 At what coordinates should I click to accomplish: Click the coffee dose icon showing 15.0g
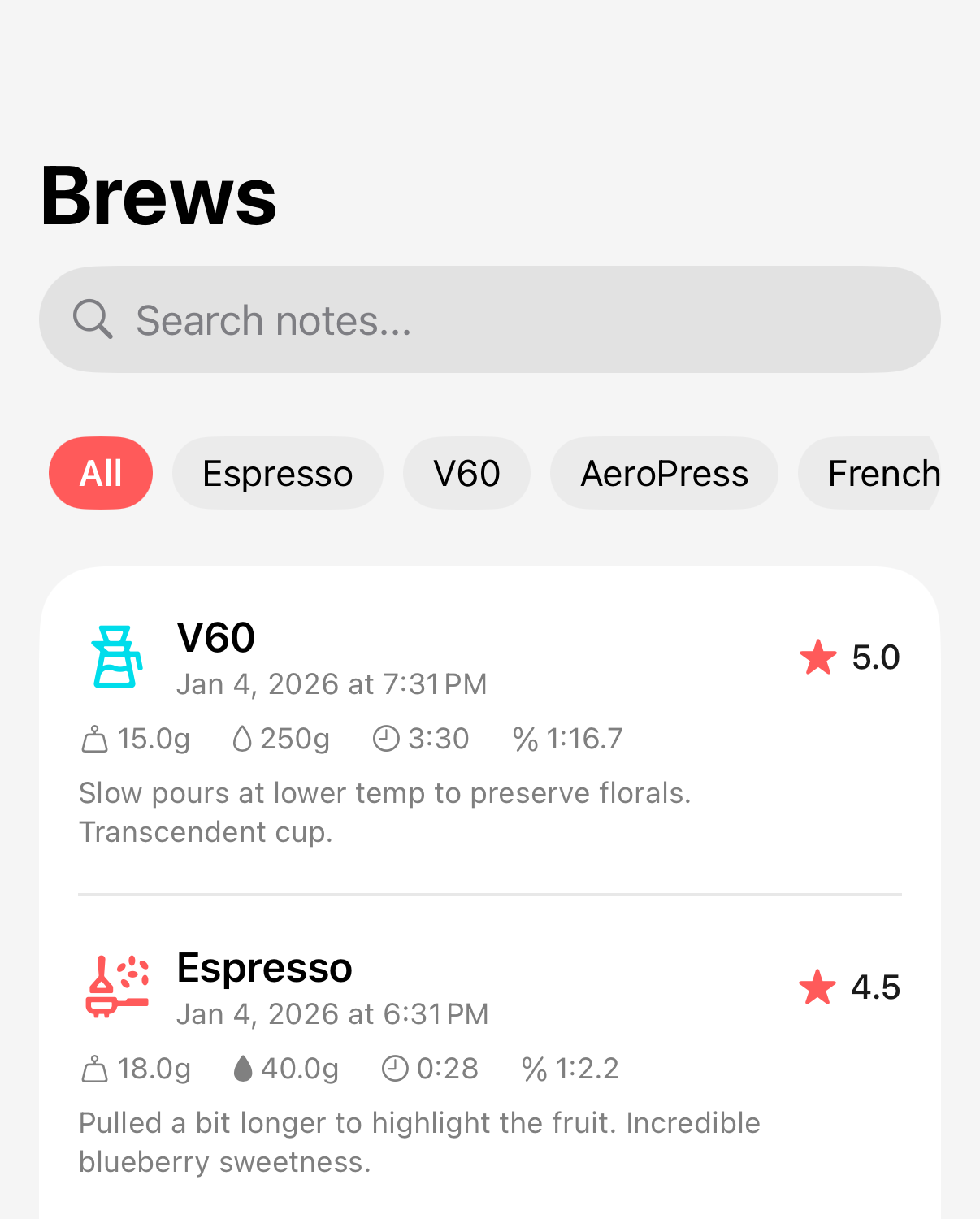93,739
